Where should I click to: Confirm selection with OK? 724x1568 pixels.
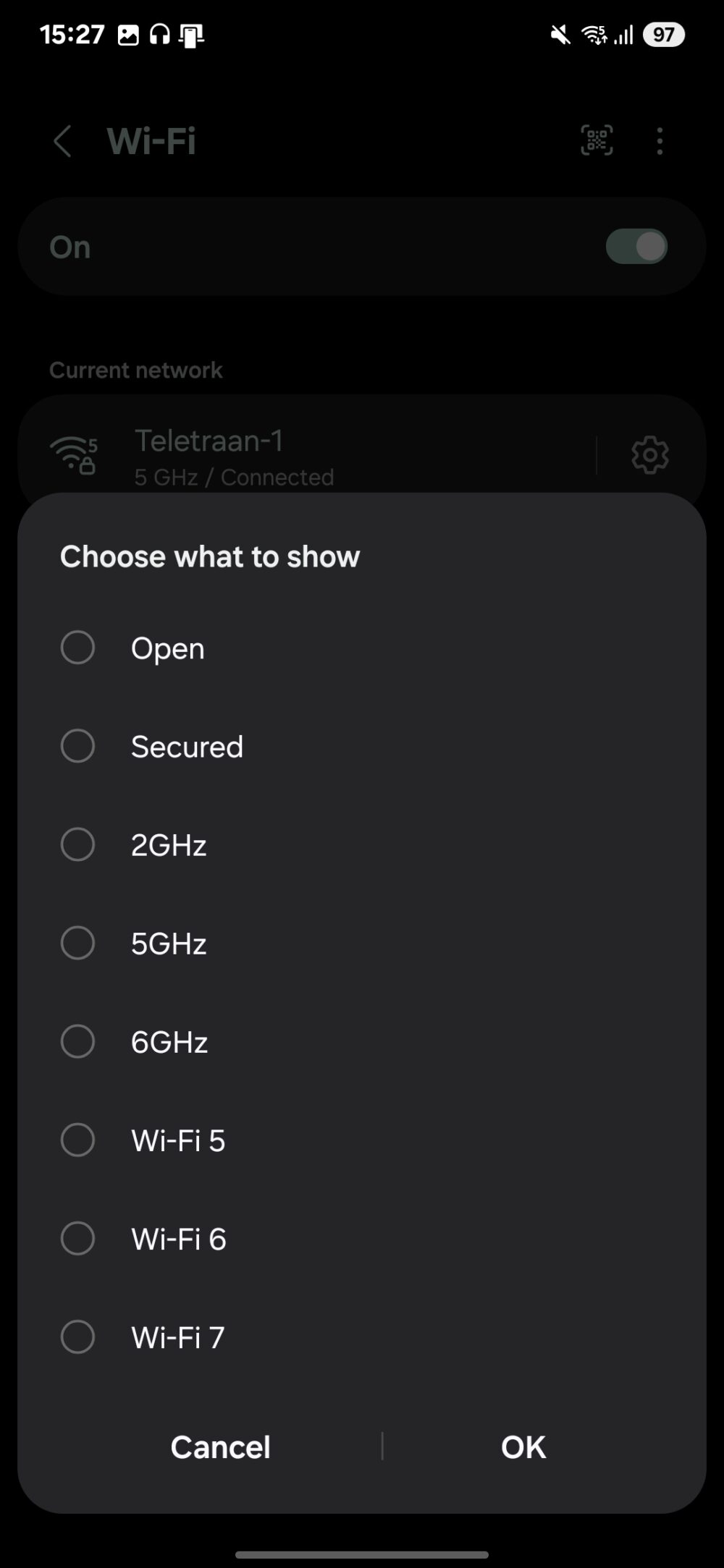coord(523,1446)
